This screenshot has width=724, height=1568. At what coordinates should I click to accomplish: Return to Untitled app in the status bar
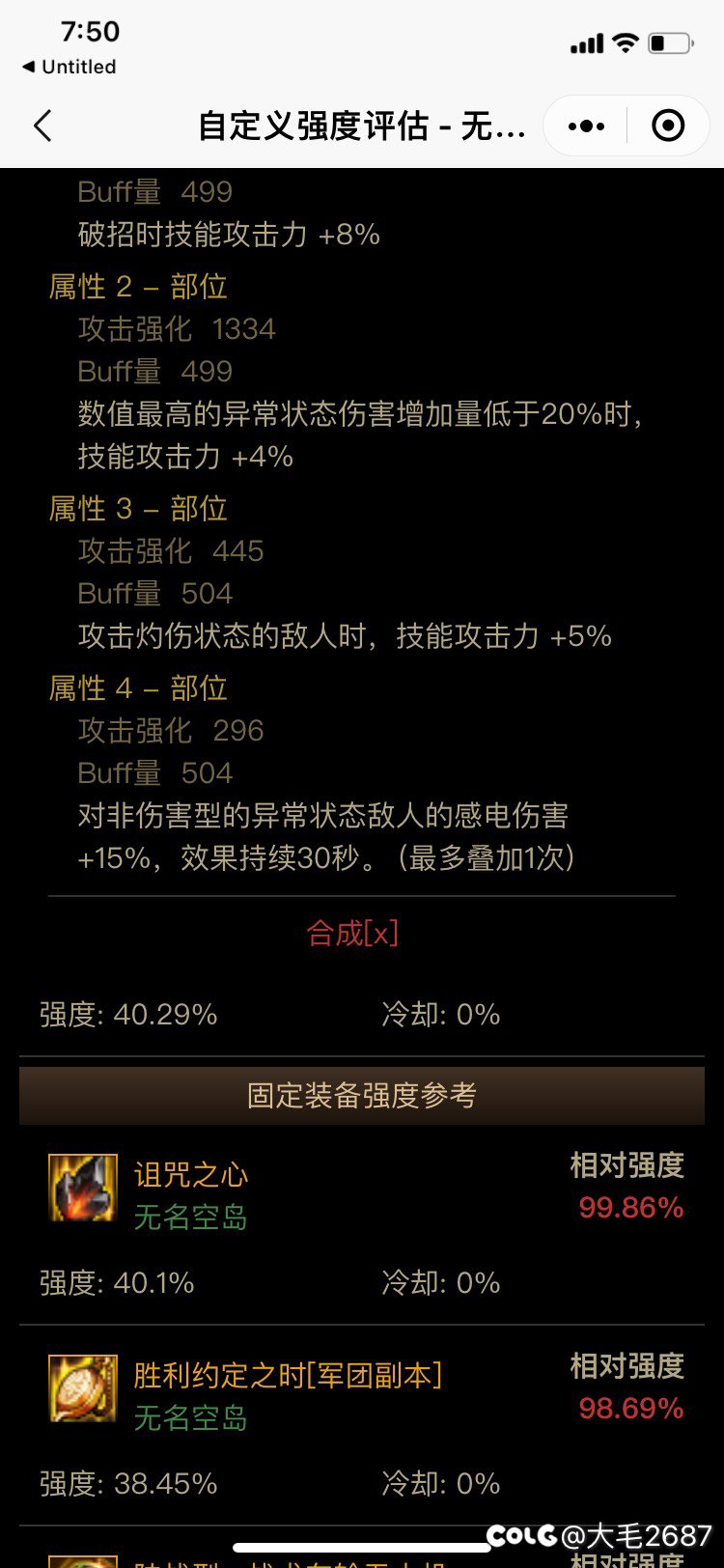69,67
